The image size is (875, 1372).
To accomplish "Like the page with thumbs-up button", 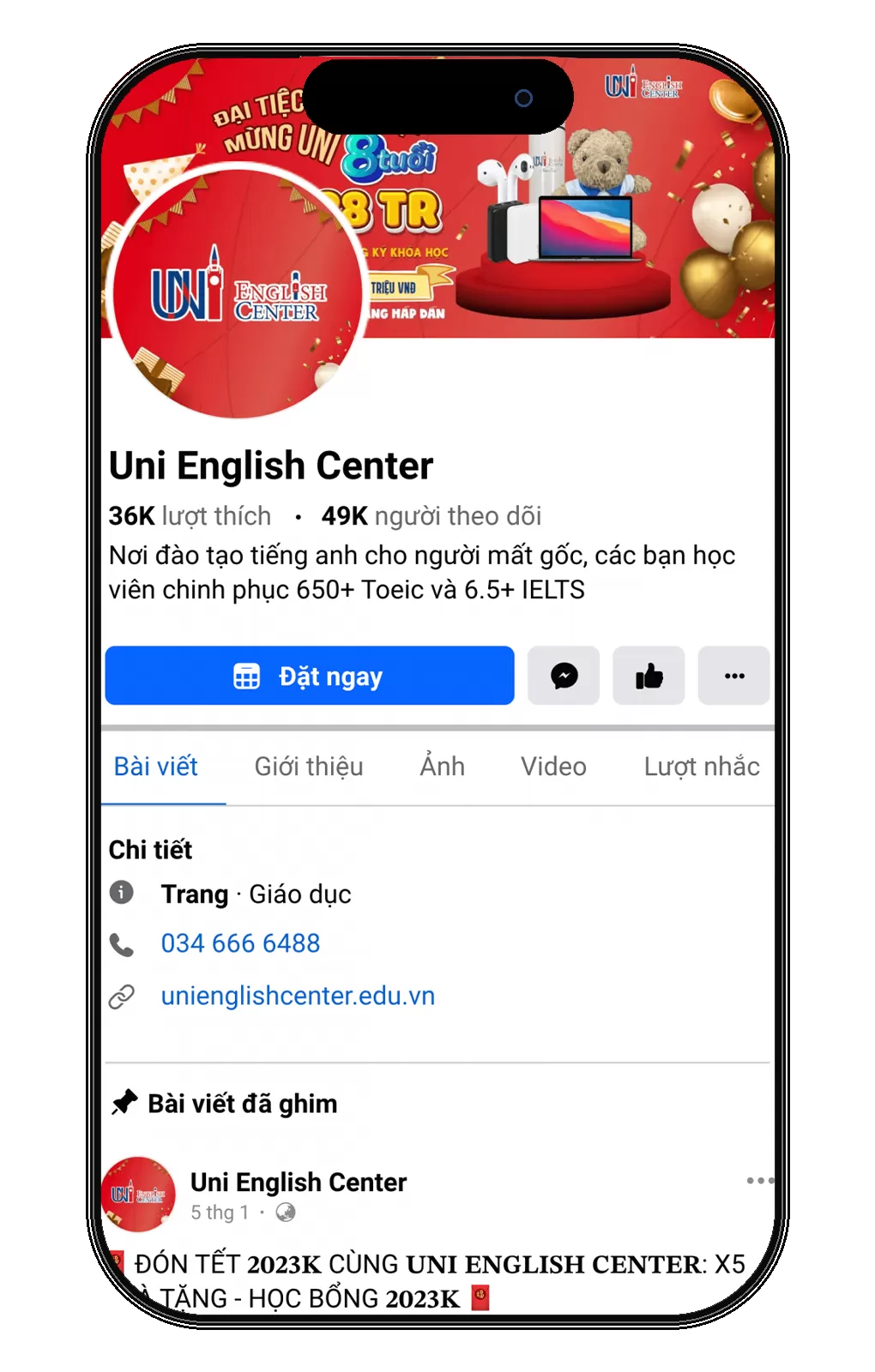I will 649,676.
